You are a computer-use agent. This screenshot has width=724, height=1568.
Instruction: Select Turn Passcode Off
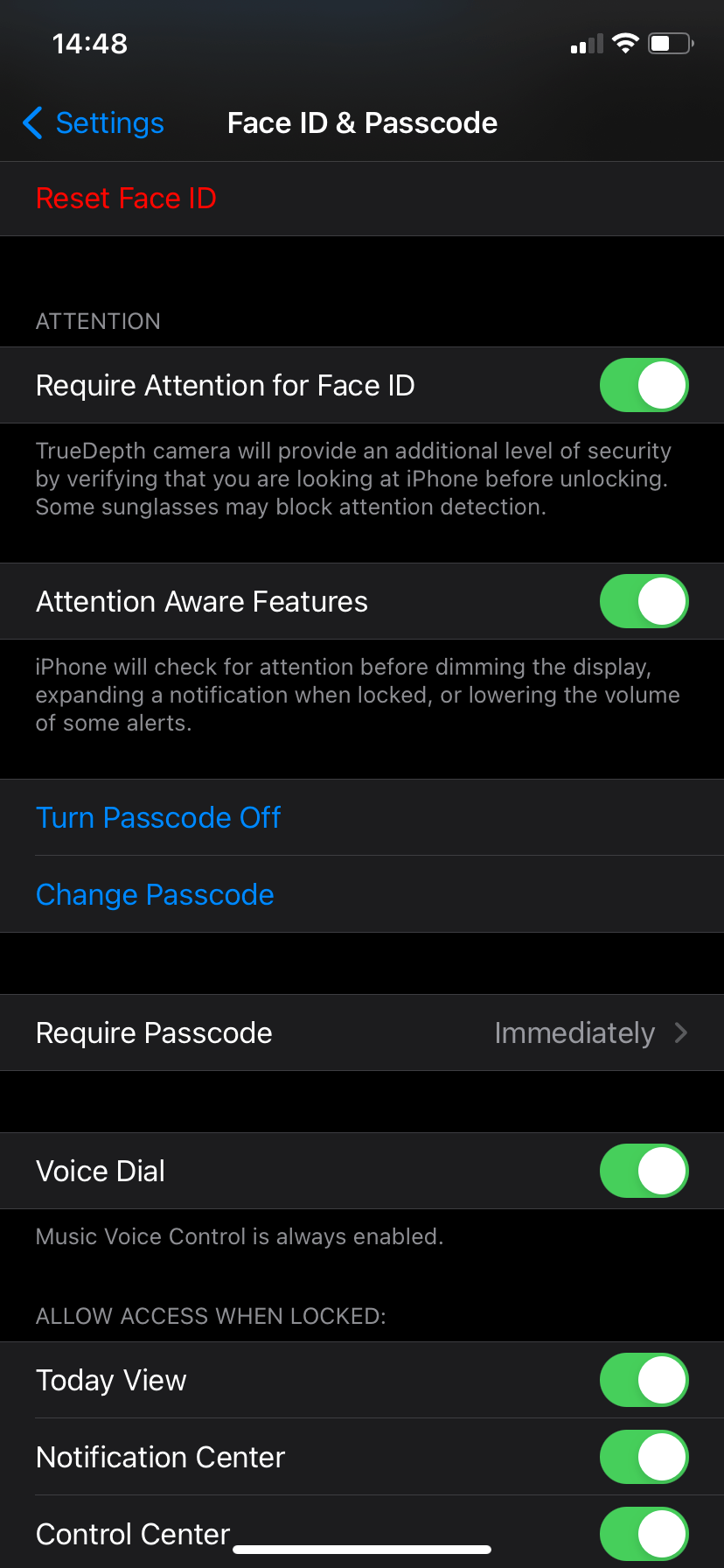158,817
